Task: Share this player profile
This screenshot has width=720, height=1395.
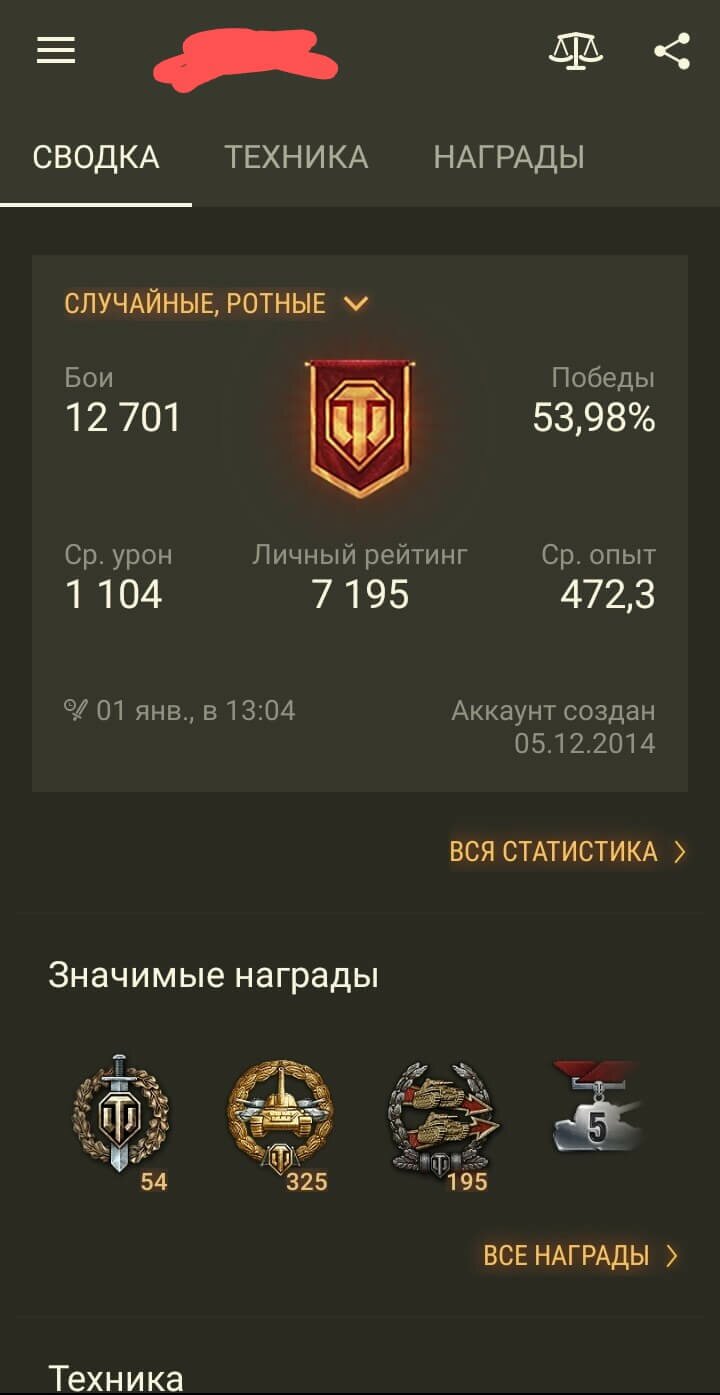Action: [x=672, y=51]
